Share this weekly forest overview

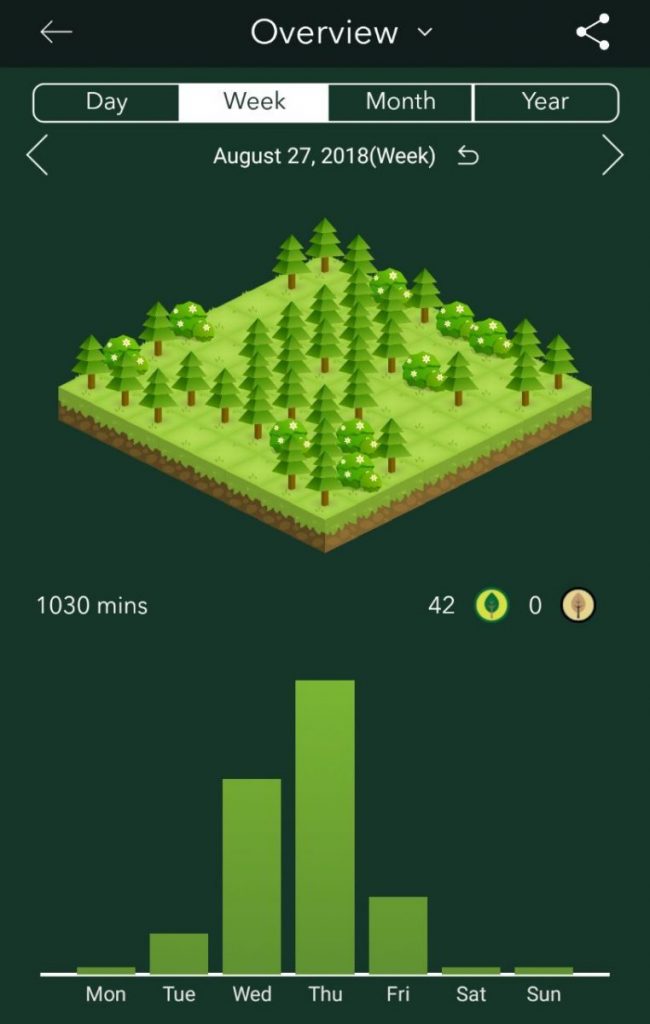(x=593, y=32)
